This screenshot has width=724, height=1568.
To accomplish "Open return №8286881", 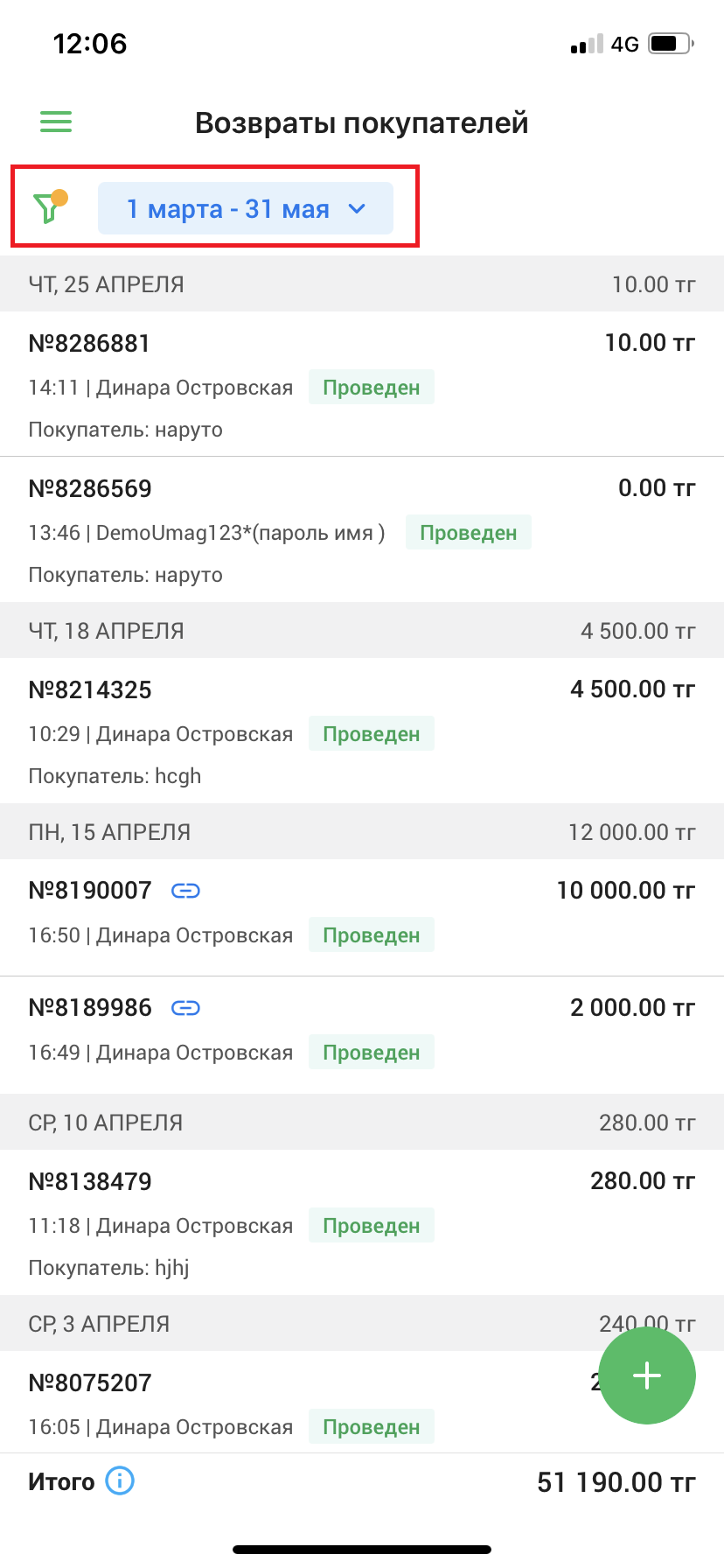I will point(362,384).
